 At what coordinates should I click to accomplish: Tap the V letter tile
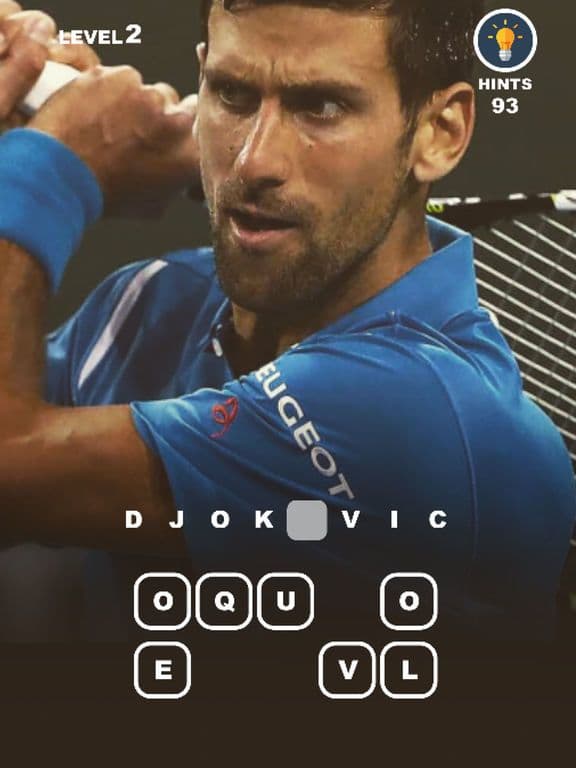[347, 670]
